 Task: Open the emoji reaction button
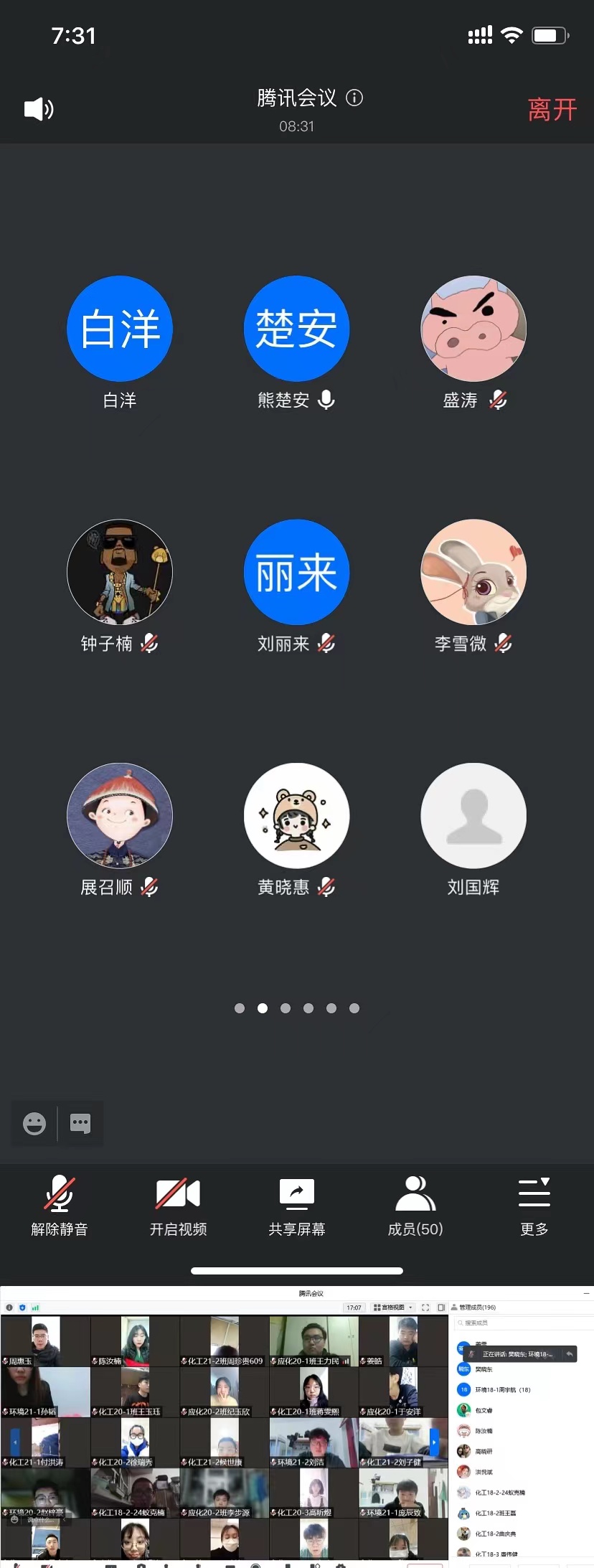(x=34, y=1123)
